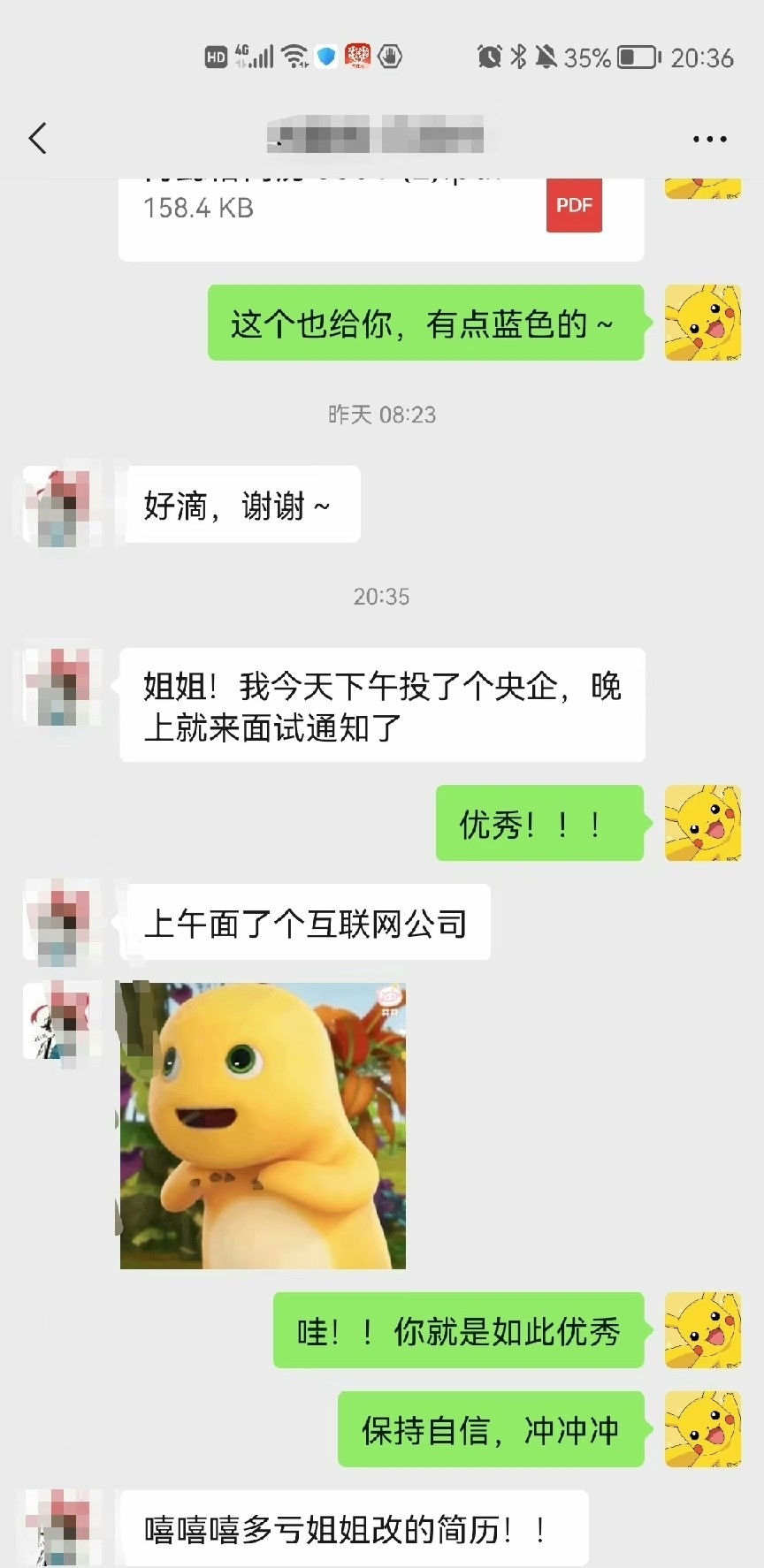
Task: Tap the clock showing 20:36 in the status bar
Action: (703, 56)
